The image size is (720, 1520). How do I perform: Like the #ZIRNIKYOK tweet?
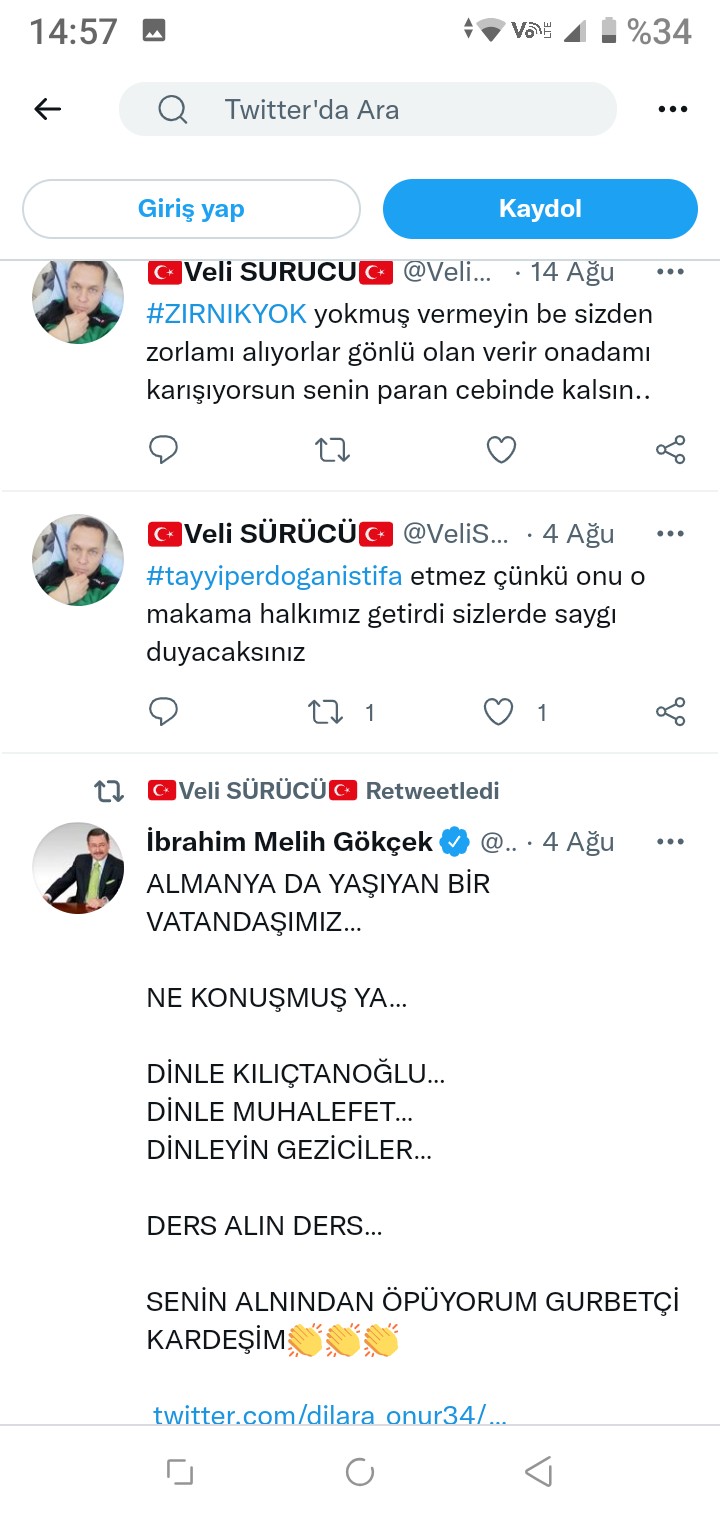tap(501, 451)
